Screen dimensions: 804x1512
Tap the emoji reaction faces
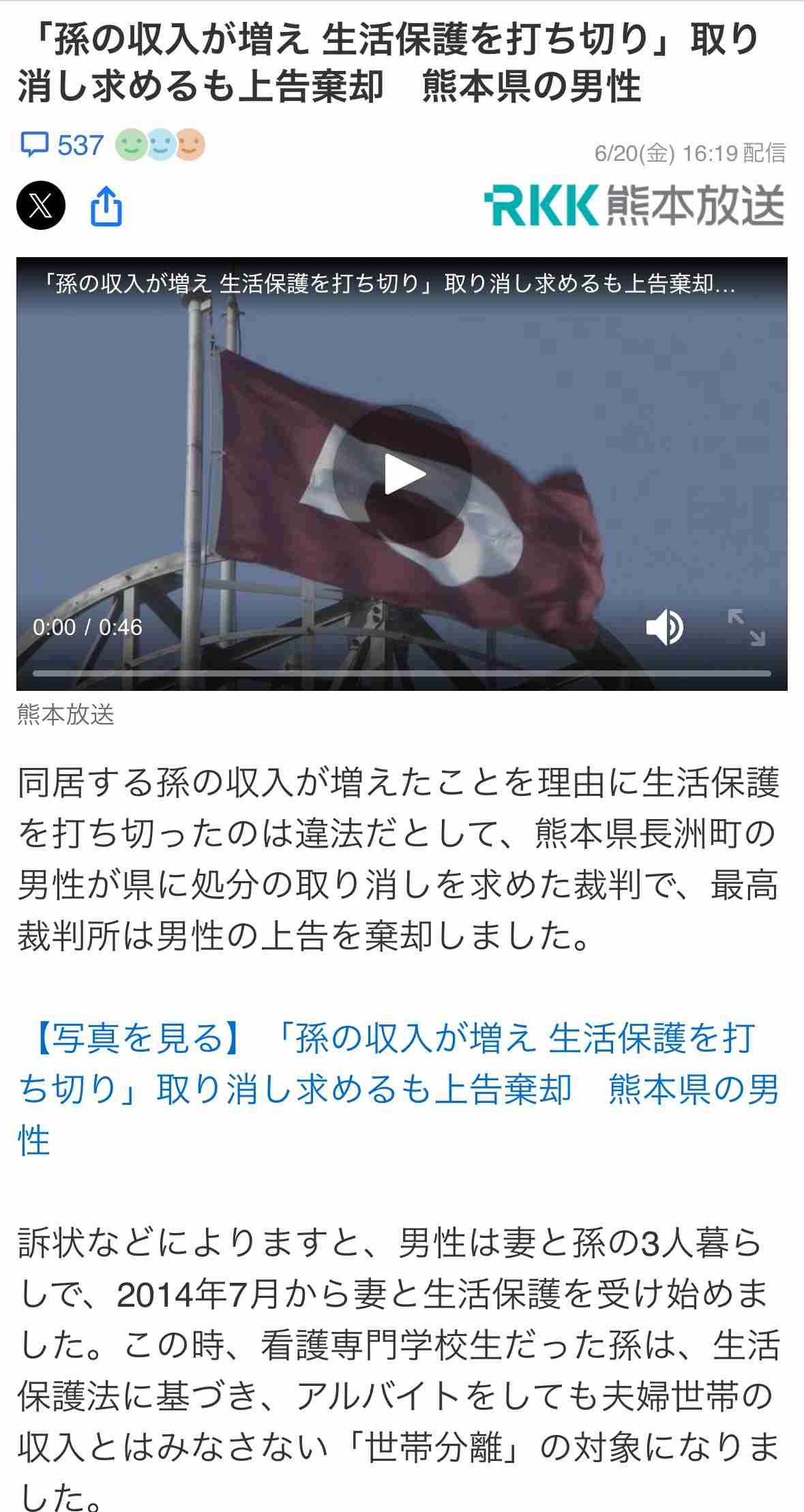pyautogui.click(x=160, y=145)
